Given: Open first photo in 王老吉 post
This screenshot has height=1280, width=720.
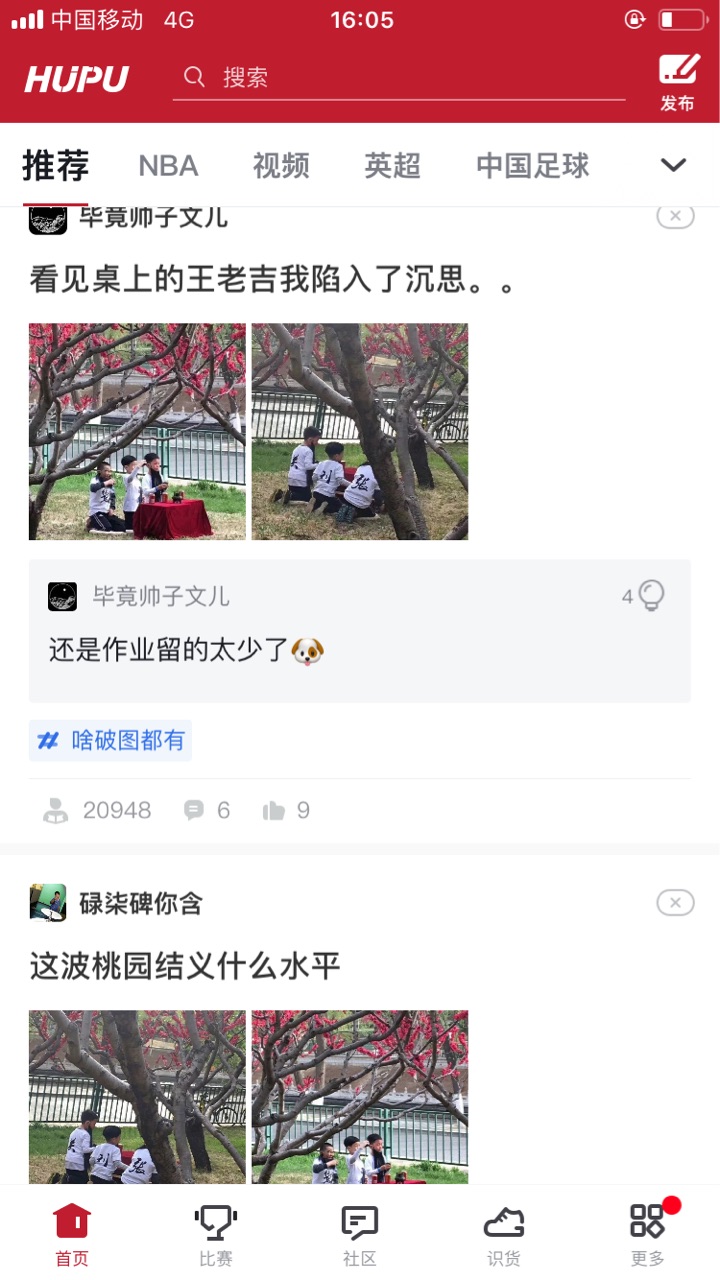Looking at the screenshot, I should coord(137,431).
